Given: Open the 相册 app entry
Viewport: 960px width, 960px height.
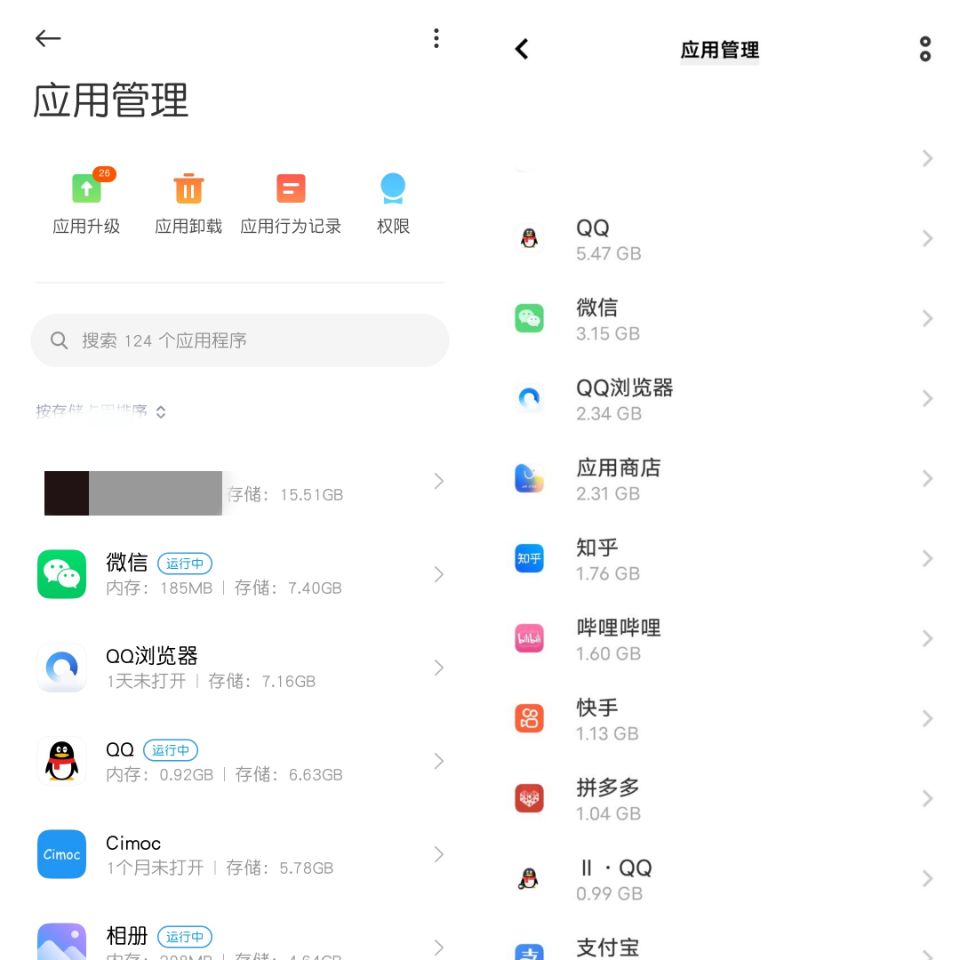Looking at the screenshot, I should [x=240, y=941].
